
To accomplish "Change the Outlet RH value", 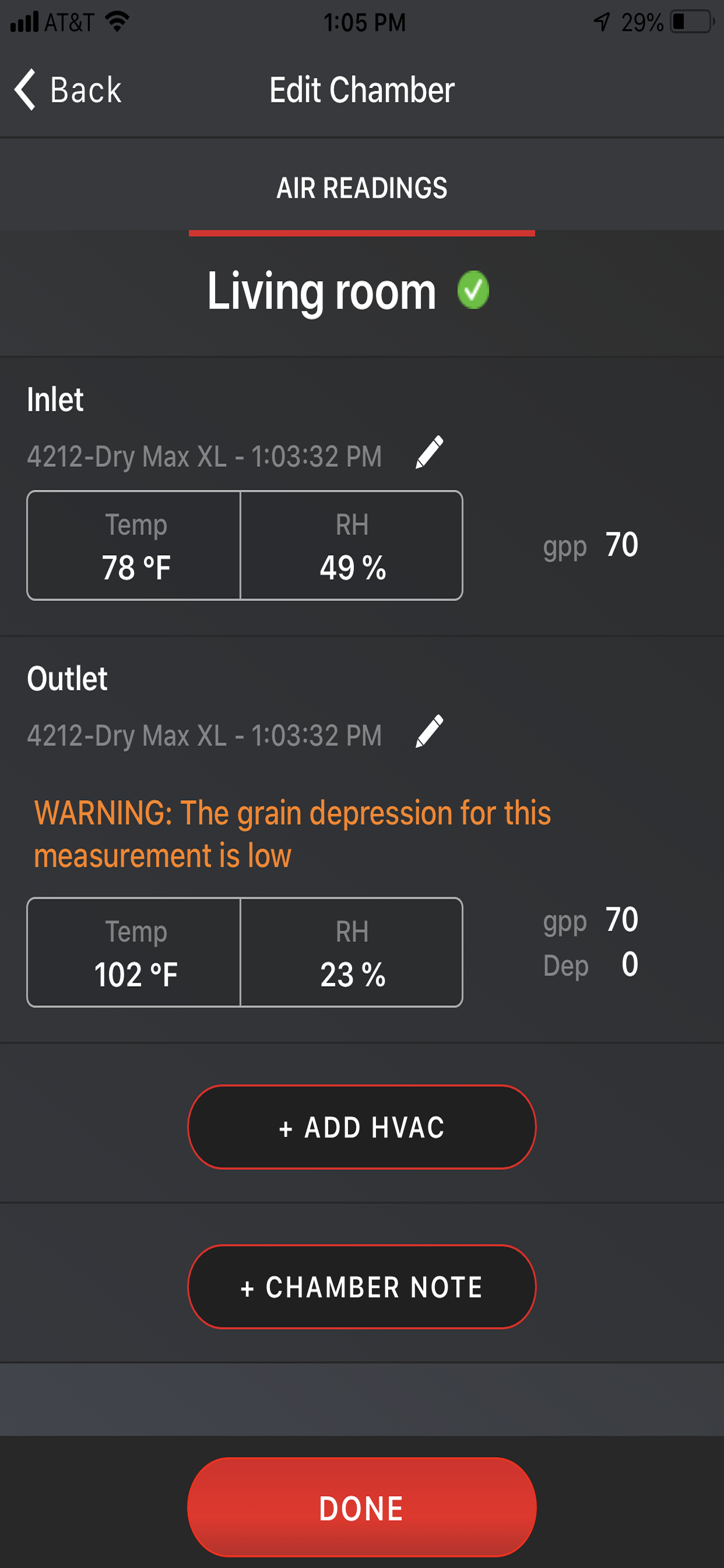I will 352,952.
